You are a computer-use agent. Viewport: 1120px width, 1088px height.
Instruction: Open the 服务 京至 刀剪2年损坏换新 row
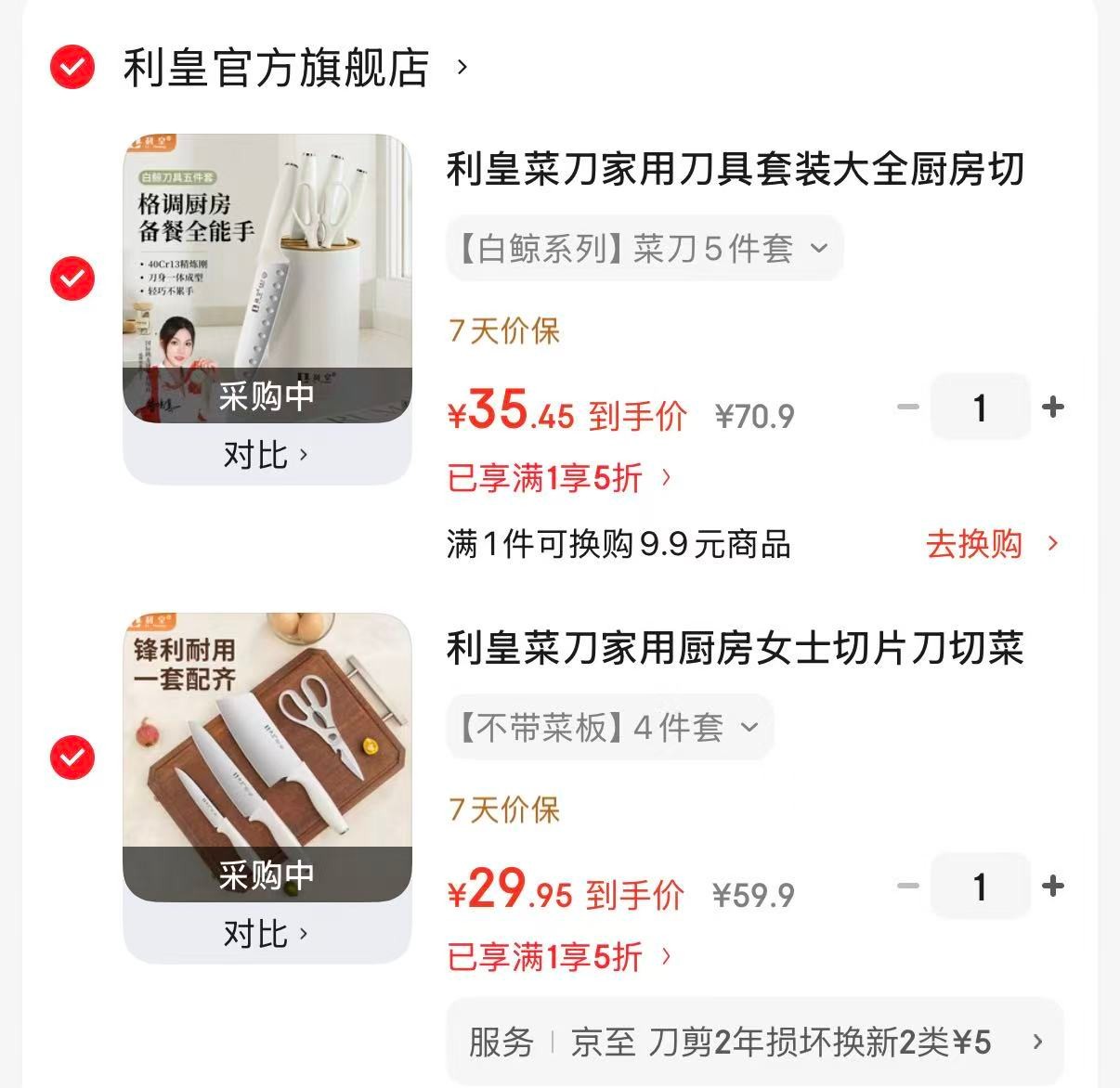point(754,1042)
